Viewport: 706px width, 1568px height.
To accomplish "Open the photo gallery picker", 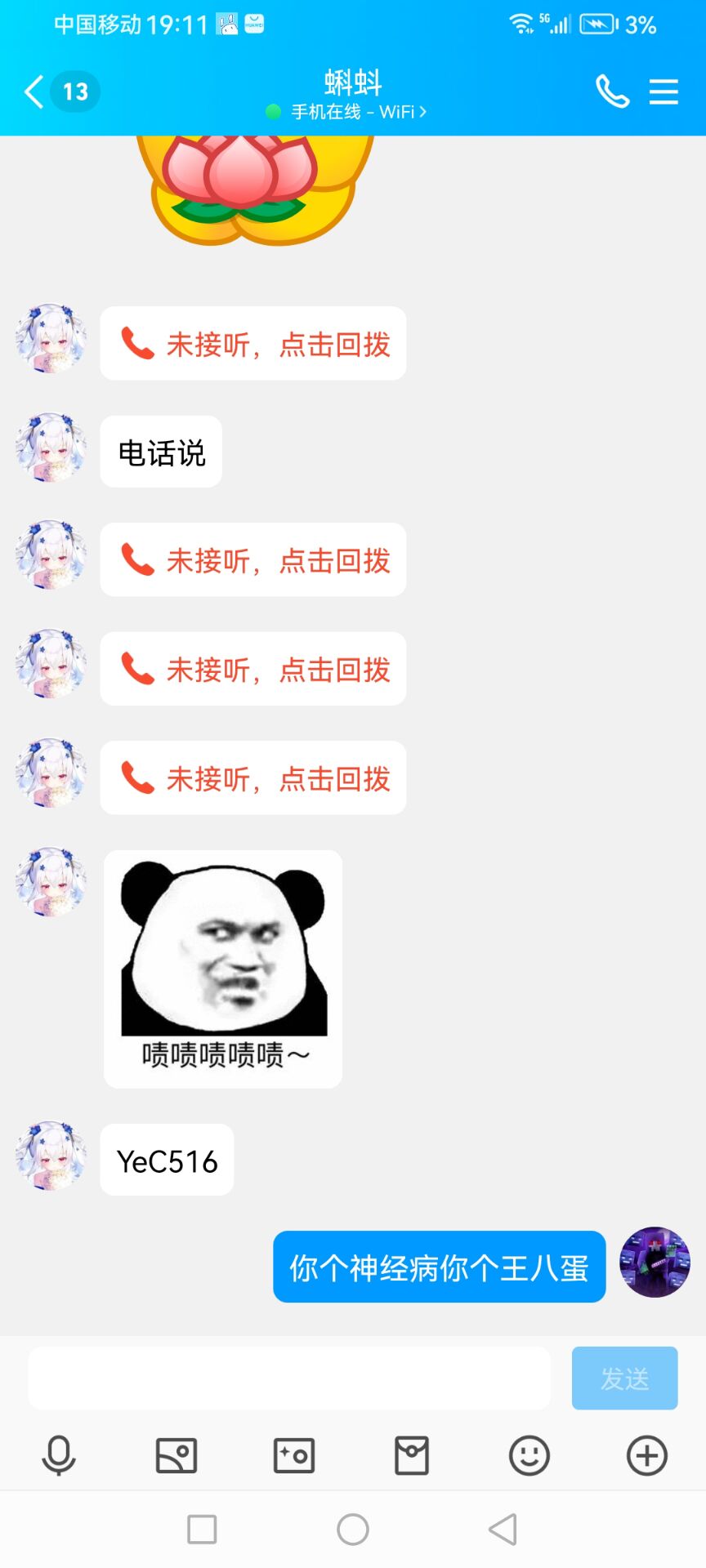I will pos(176,1455).
